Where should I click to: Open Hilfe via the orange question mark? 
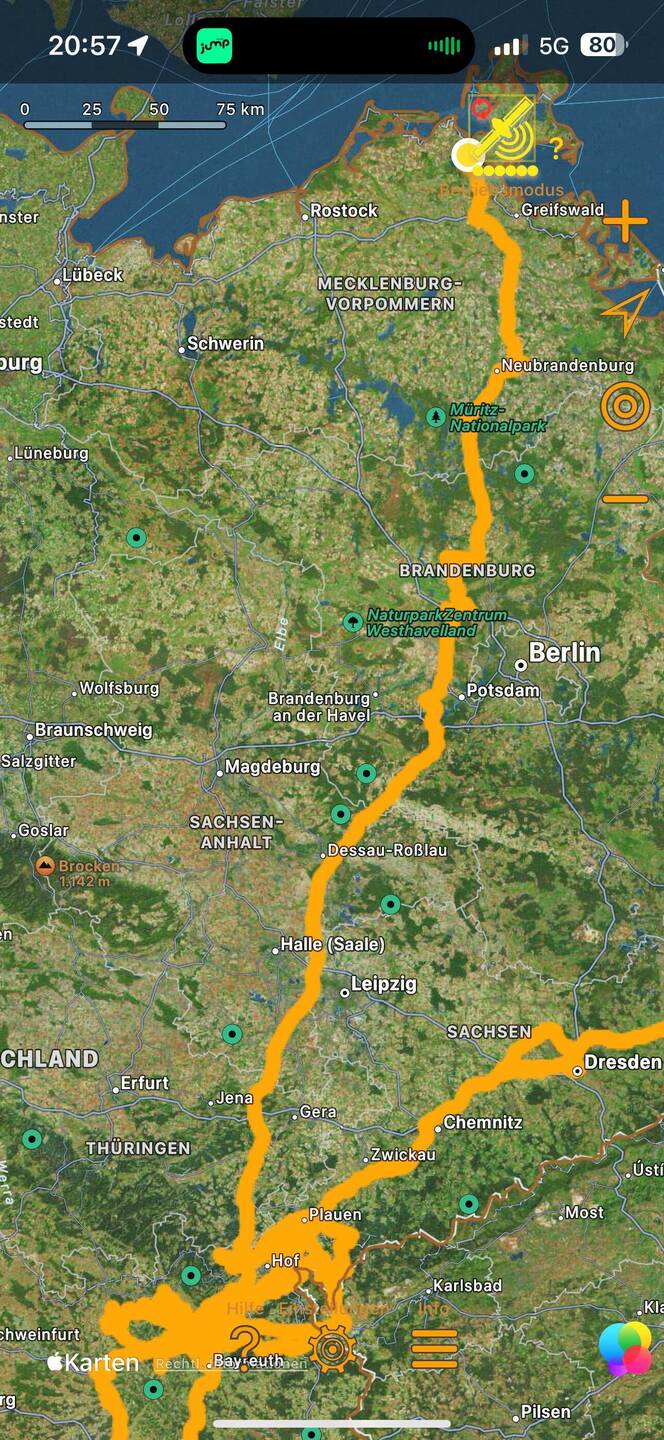pos(245,1345)
